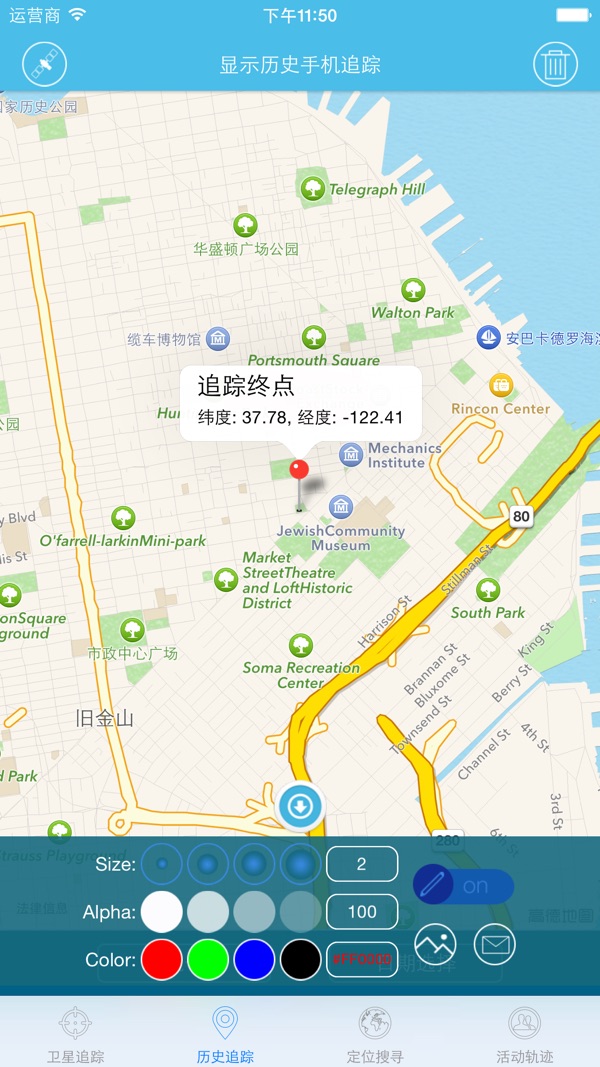Image resolution: width=600 pixels, height=1067 pixels.
Task: Choose the fully opaque white alpha swatch
Action: click(162, 912)
